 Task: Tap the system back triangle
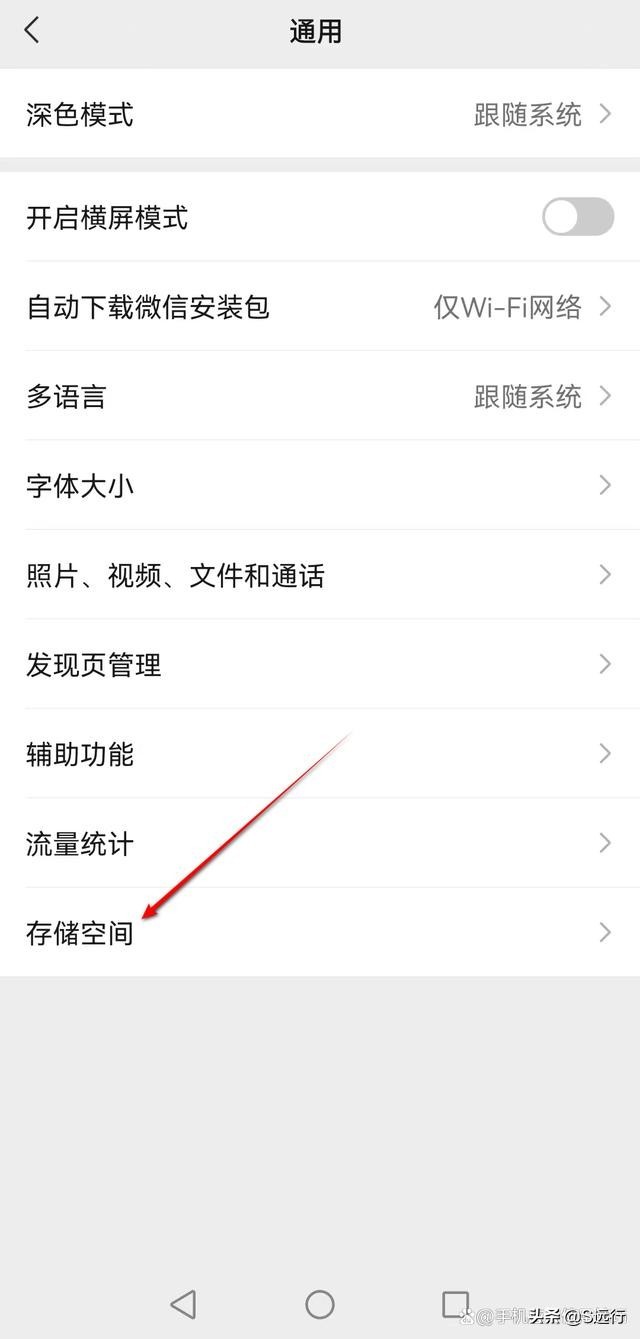[x=183, y=1304]
